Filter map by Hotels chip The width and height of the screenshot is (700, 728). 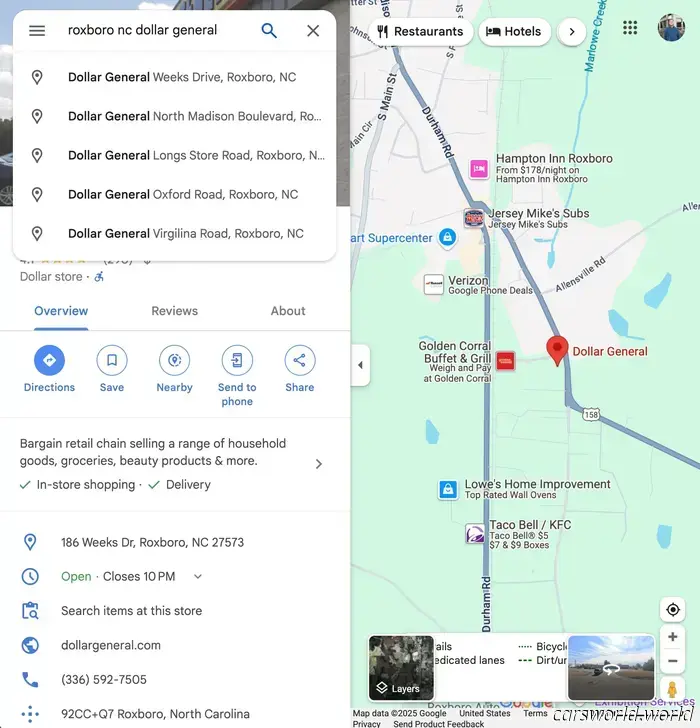pos(514,31)
